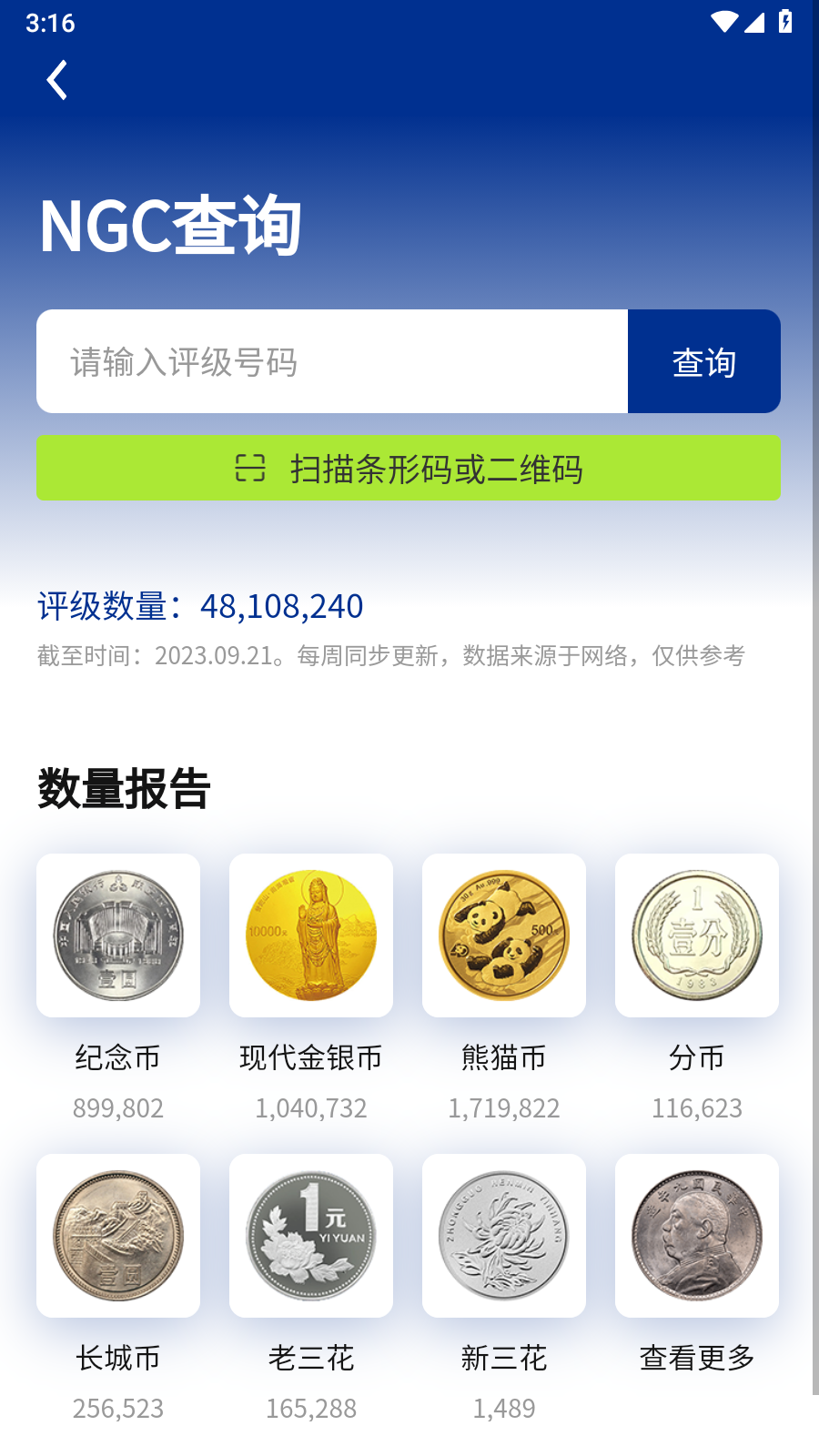Tap the 熊猫币 count 1,719,822
This screenshot has height=1456, width=819.
pyautogui.click(x=503, y=1108)
